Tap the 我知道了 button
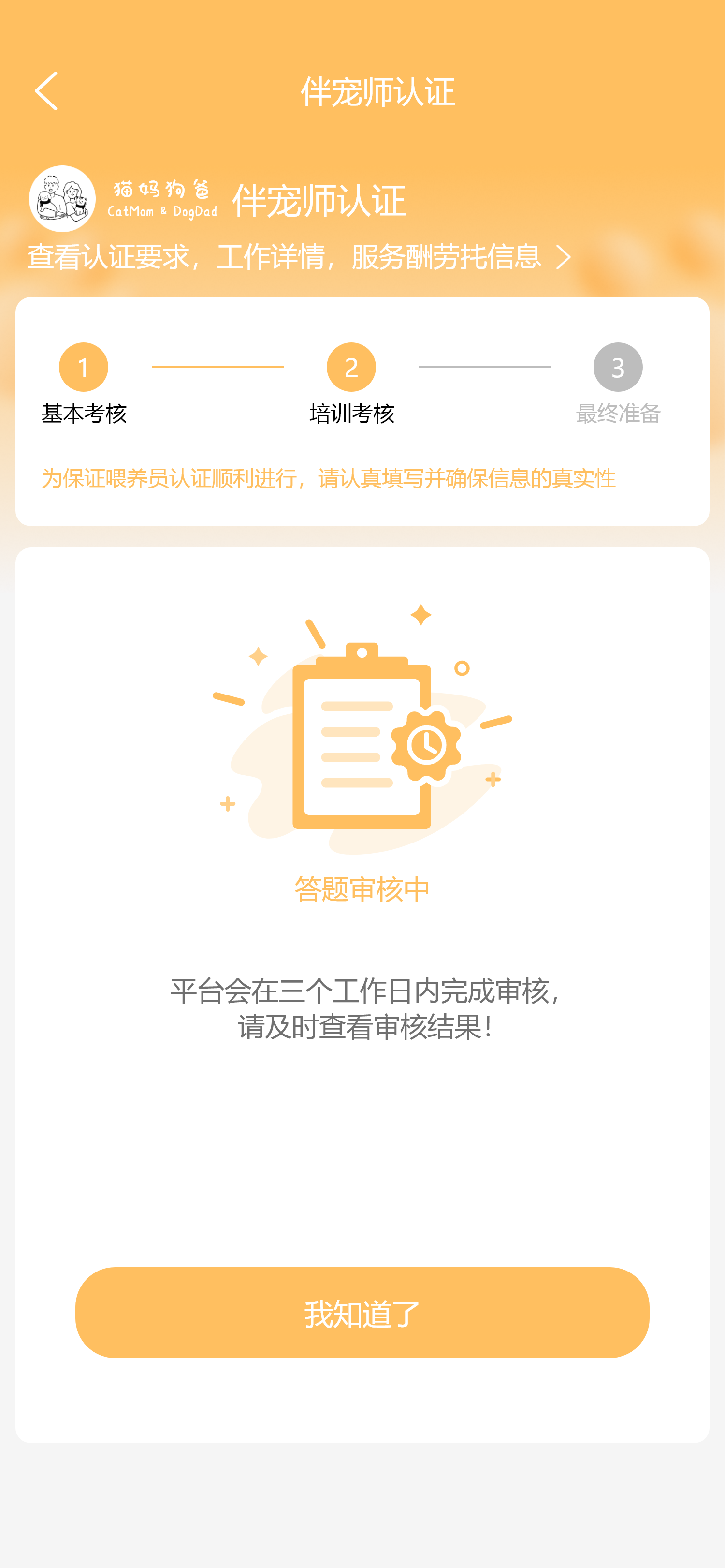 [362, 1312]
